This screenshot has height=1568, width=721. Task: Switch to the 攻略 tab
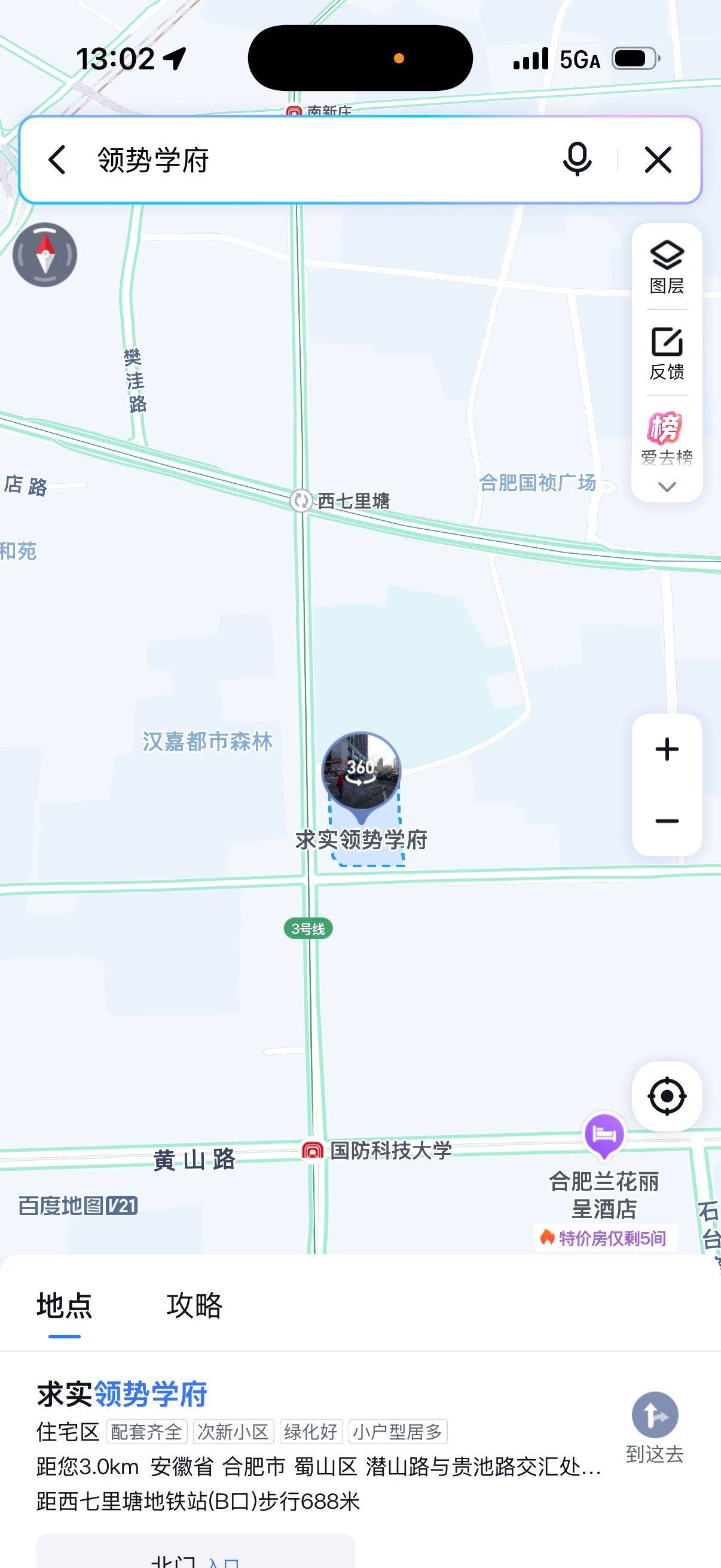pyautogui.click(x=195, y=1305)
